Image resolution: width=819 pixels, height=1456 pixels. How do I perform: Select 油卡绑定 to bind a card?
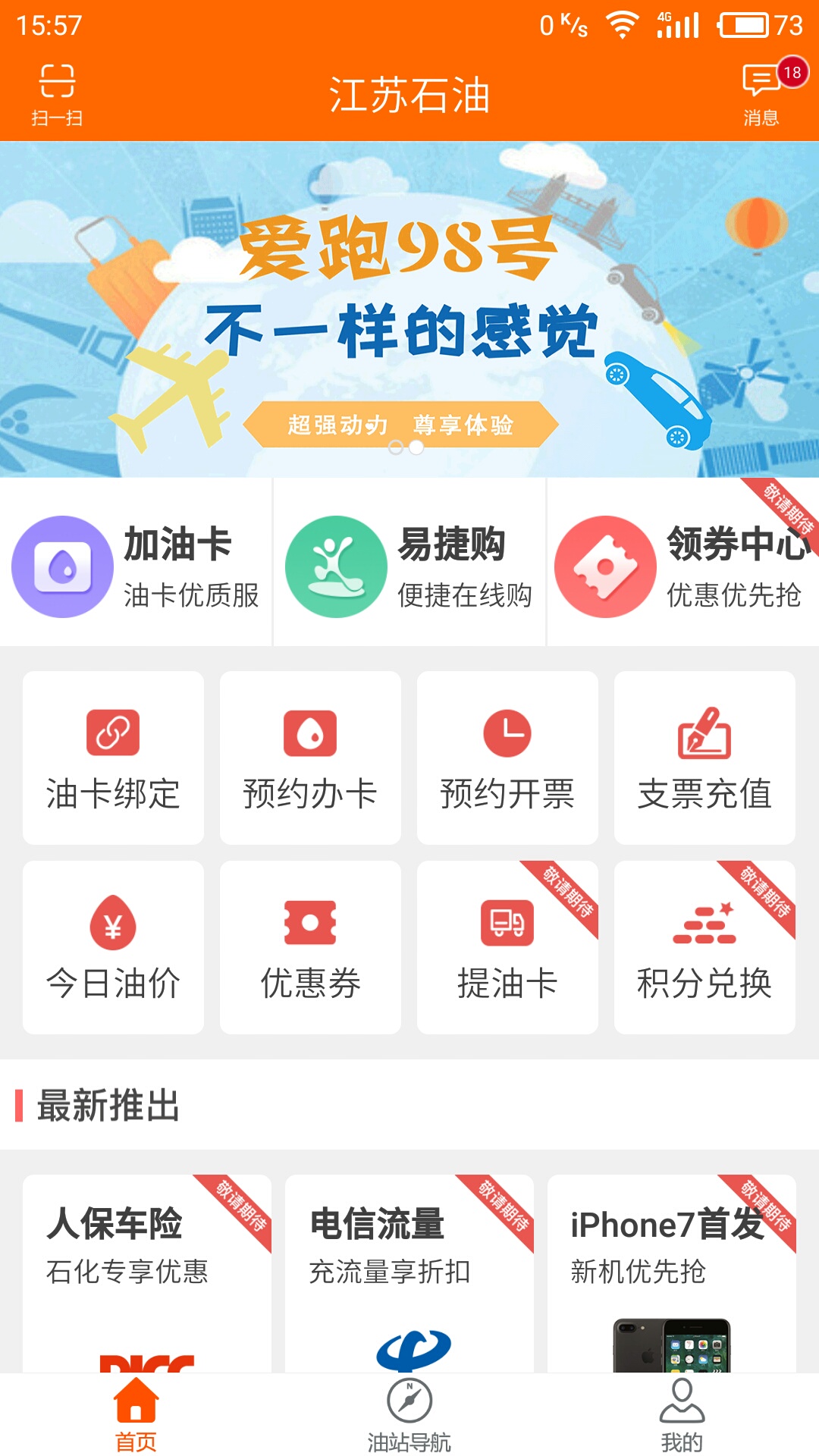(113, 758)
